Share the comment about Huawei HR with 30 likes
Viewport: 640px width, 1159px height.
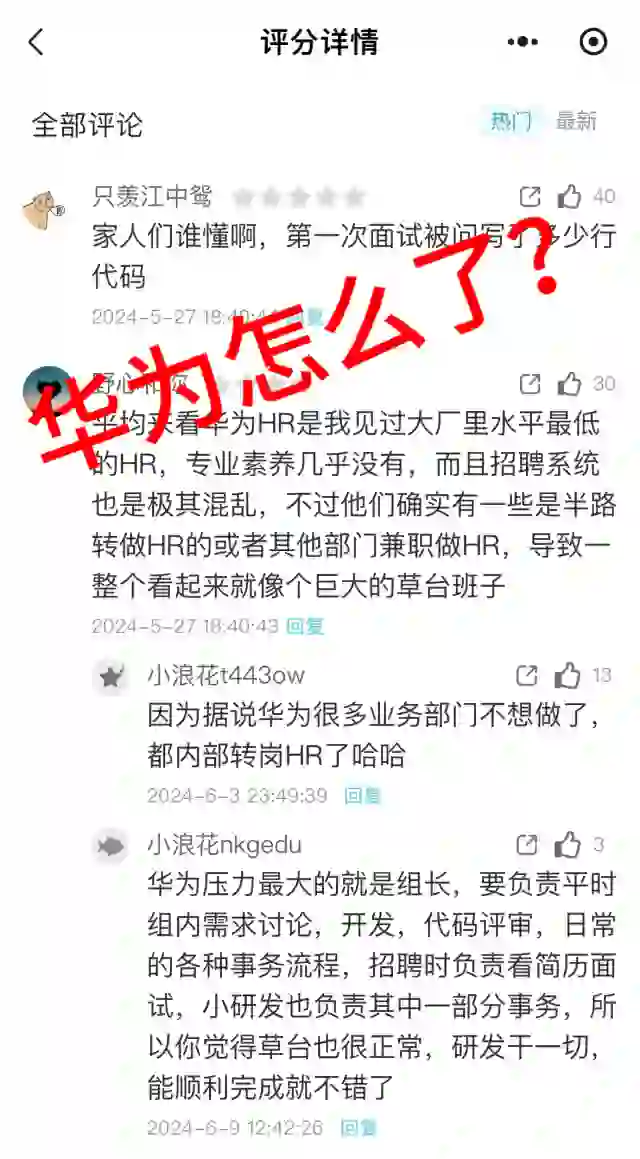530,384
